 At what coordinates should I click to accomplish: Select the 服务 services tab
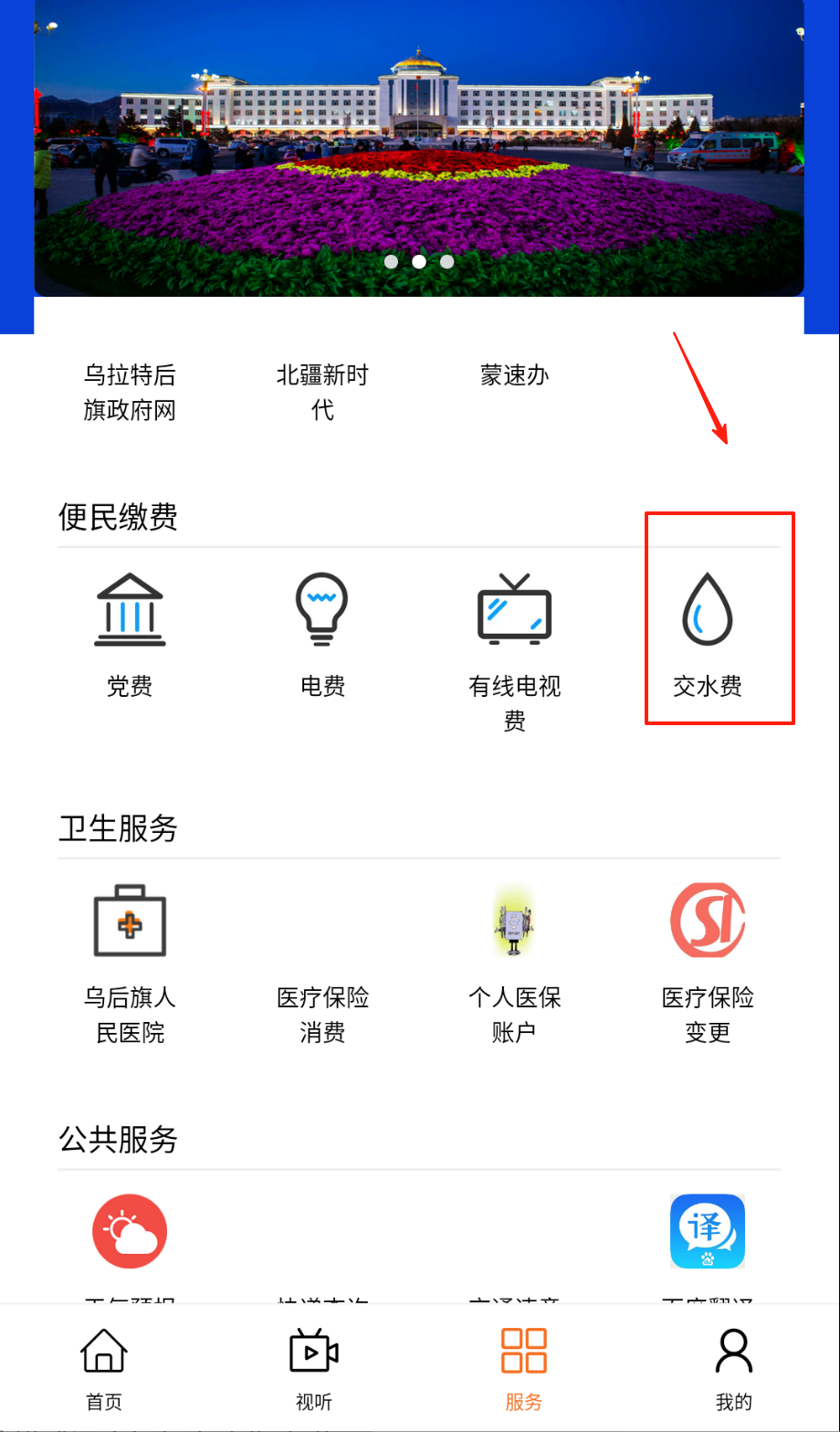[524, 1368]
